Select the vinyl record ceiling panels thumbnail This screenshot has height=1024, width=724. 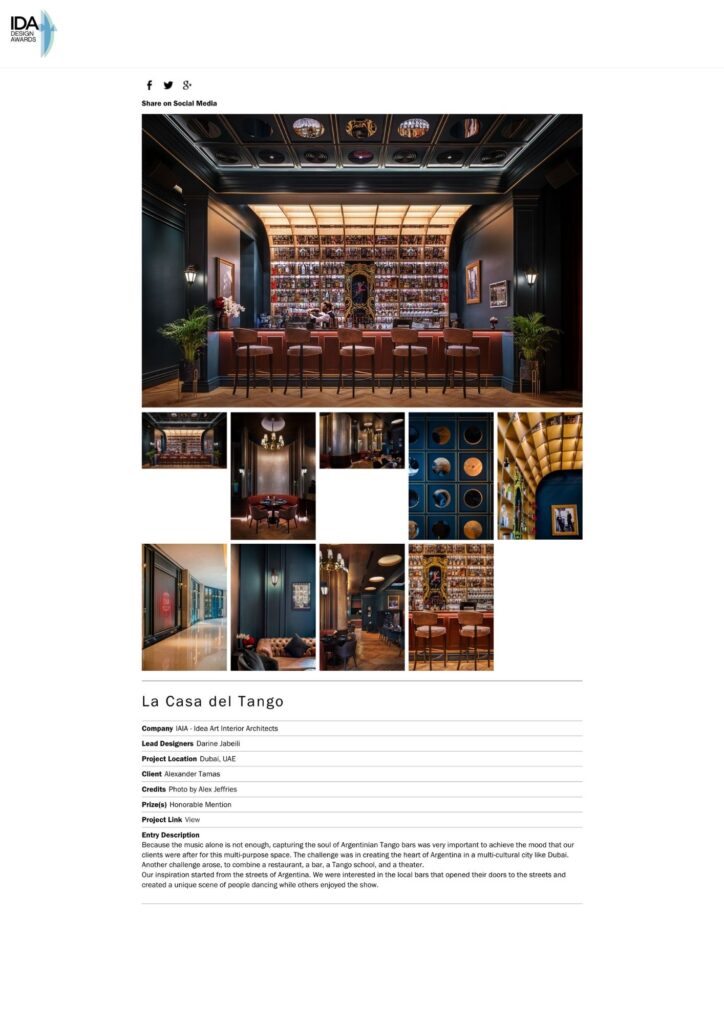451,476
